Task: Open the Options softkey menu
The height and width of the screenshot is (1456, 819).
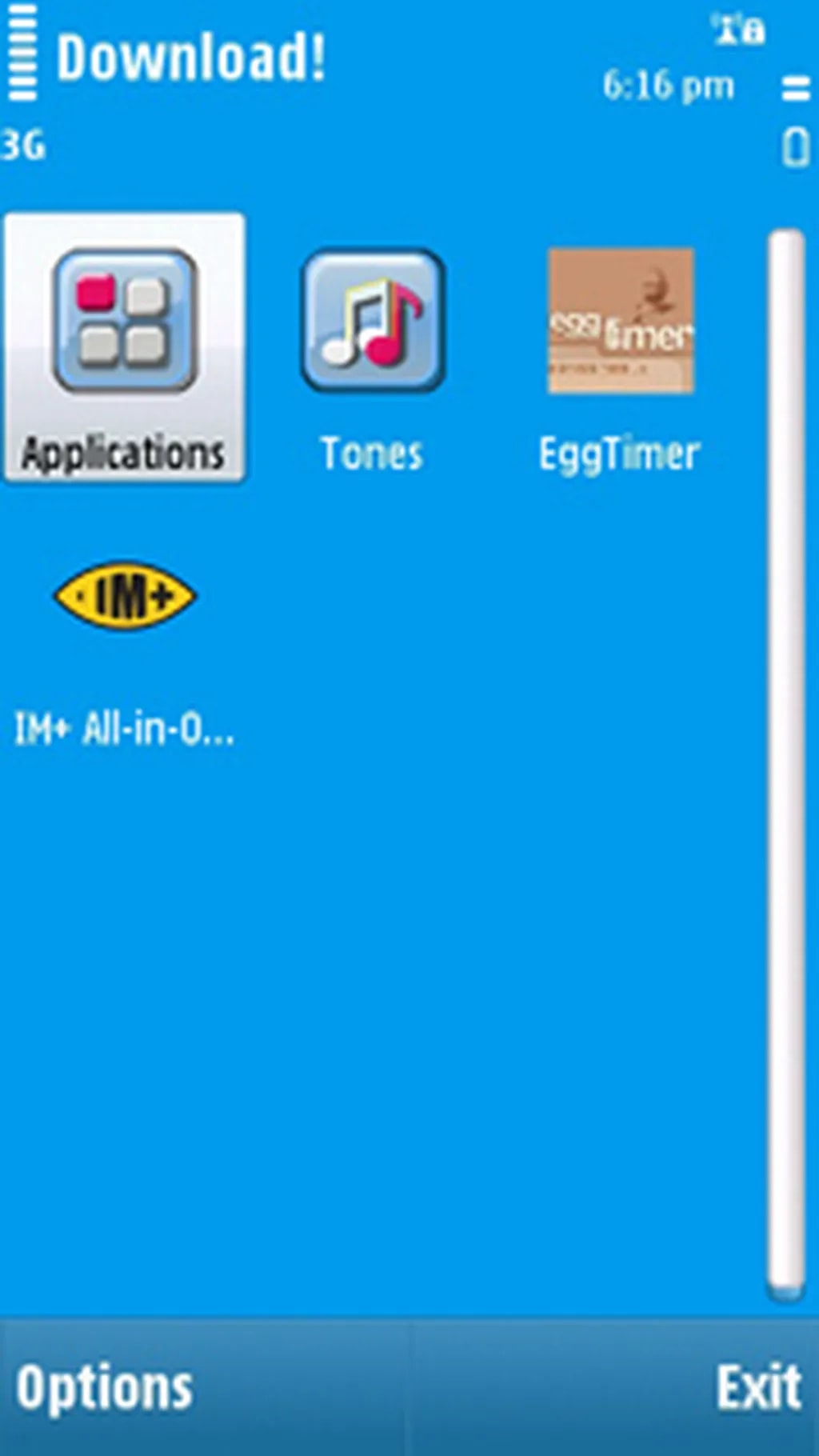Action: tap(104, 1388)
